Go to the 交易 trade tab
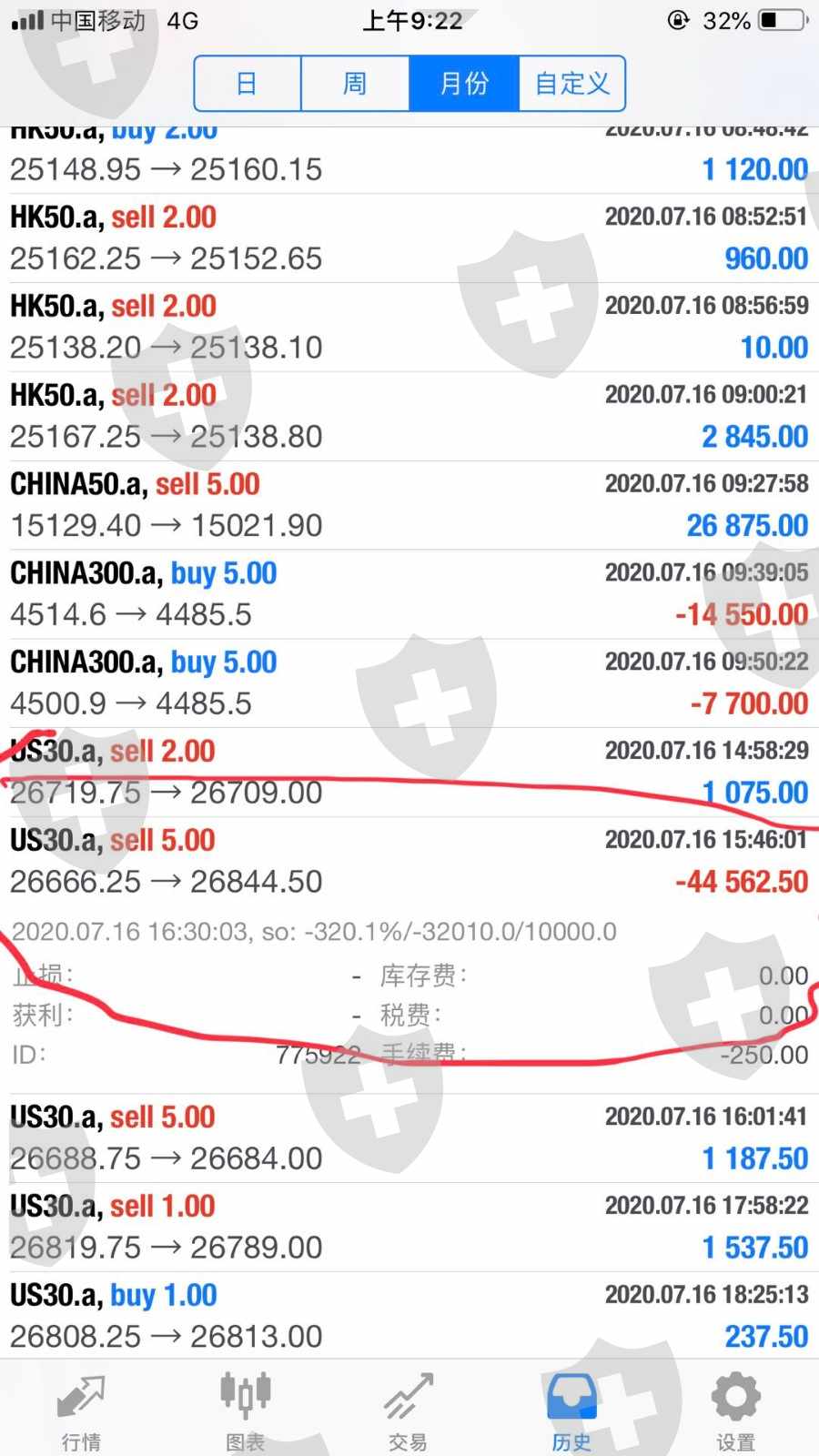Viewport: 819px width, 1456px height. pyautogui.click(x=408, y=1410)
